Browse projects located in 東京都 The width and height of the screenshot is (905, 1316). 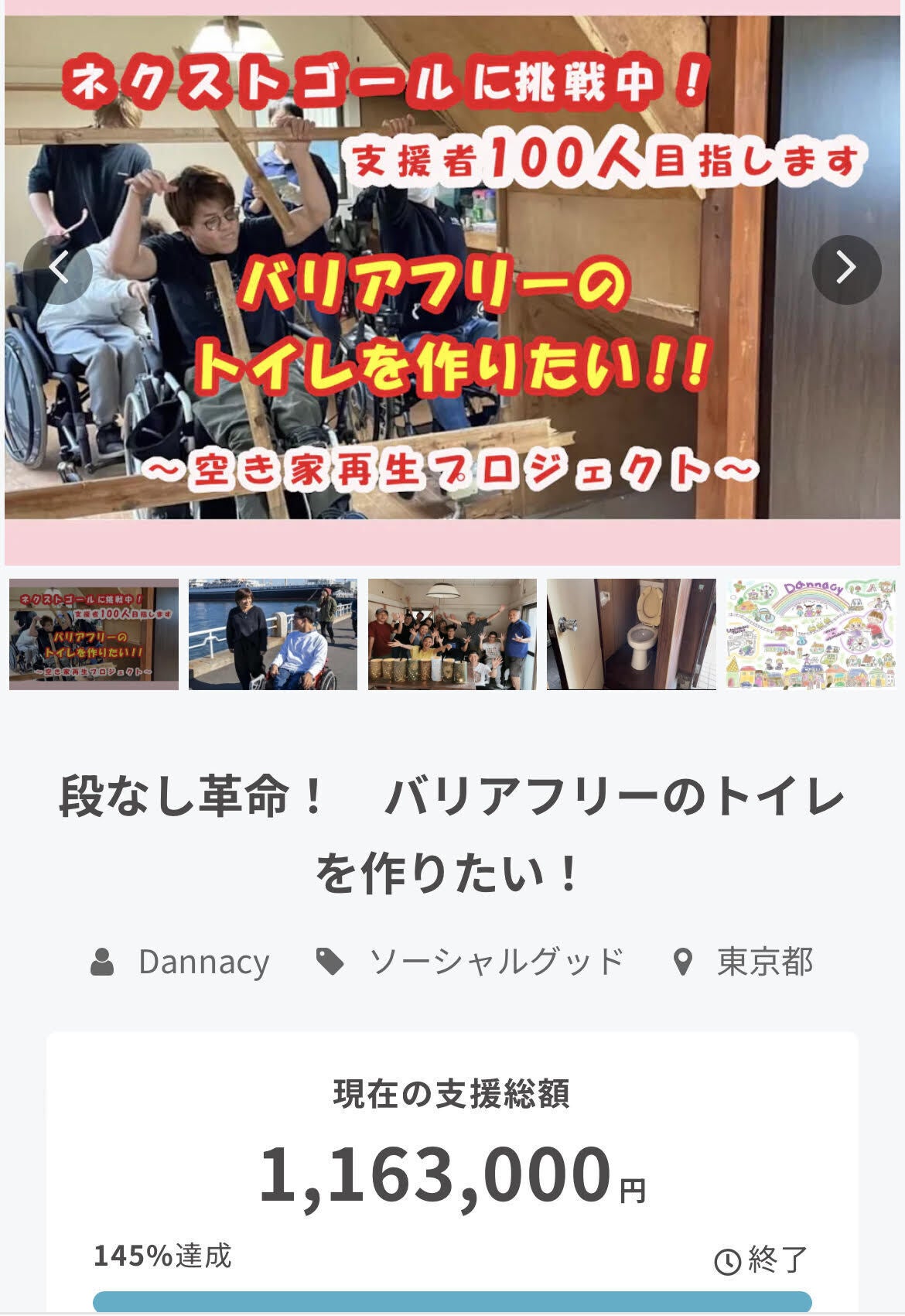763,962
